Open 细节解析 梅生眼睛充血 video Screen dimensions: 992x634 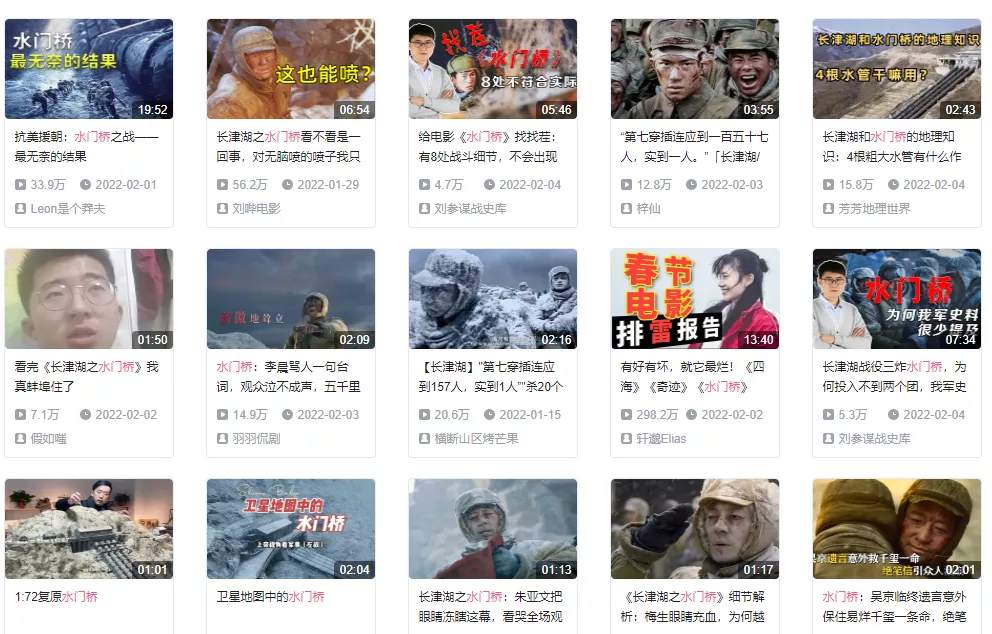click(x=695, y=529)
